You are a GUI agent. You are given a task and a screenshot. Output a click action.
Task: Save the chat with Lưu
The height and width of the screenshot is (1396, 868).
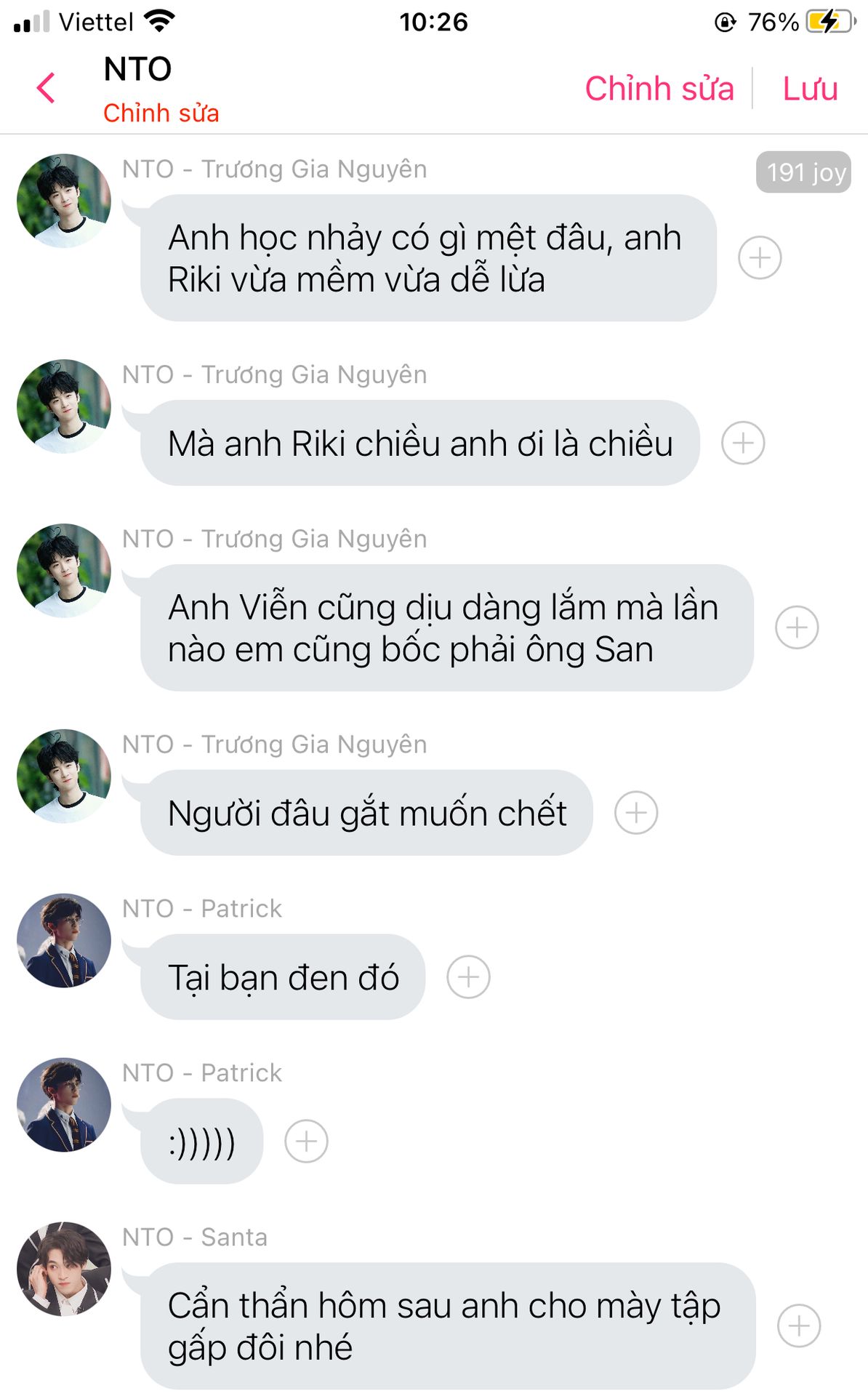click(x=810, y=88)
